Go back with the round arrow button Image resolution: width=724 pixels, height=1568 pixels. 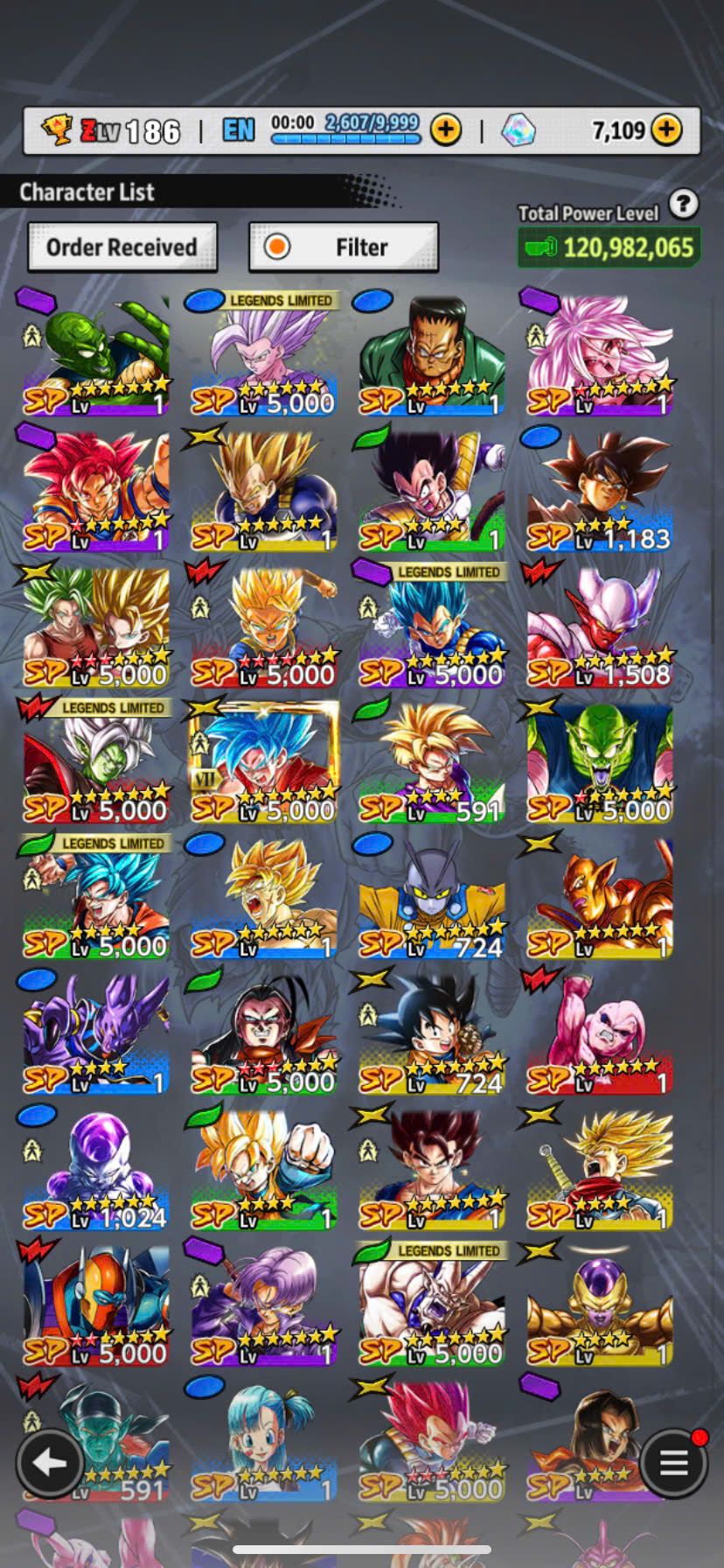tap(50, 1462)
